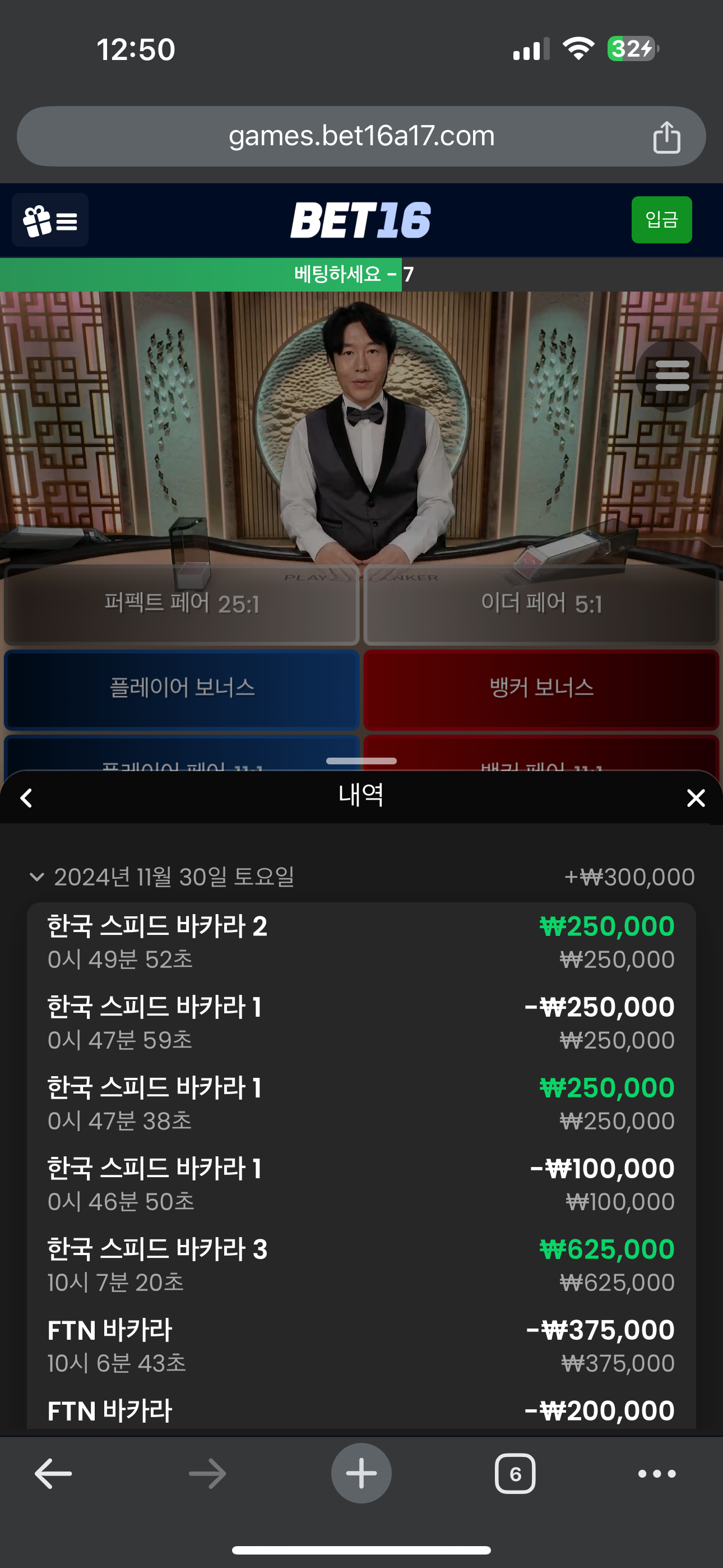Go back from the 내역 panel
723x1568 pixels.
[x=26, y=797]
